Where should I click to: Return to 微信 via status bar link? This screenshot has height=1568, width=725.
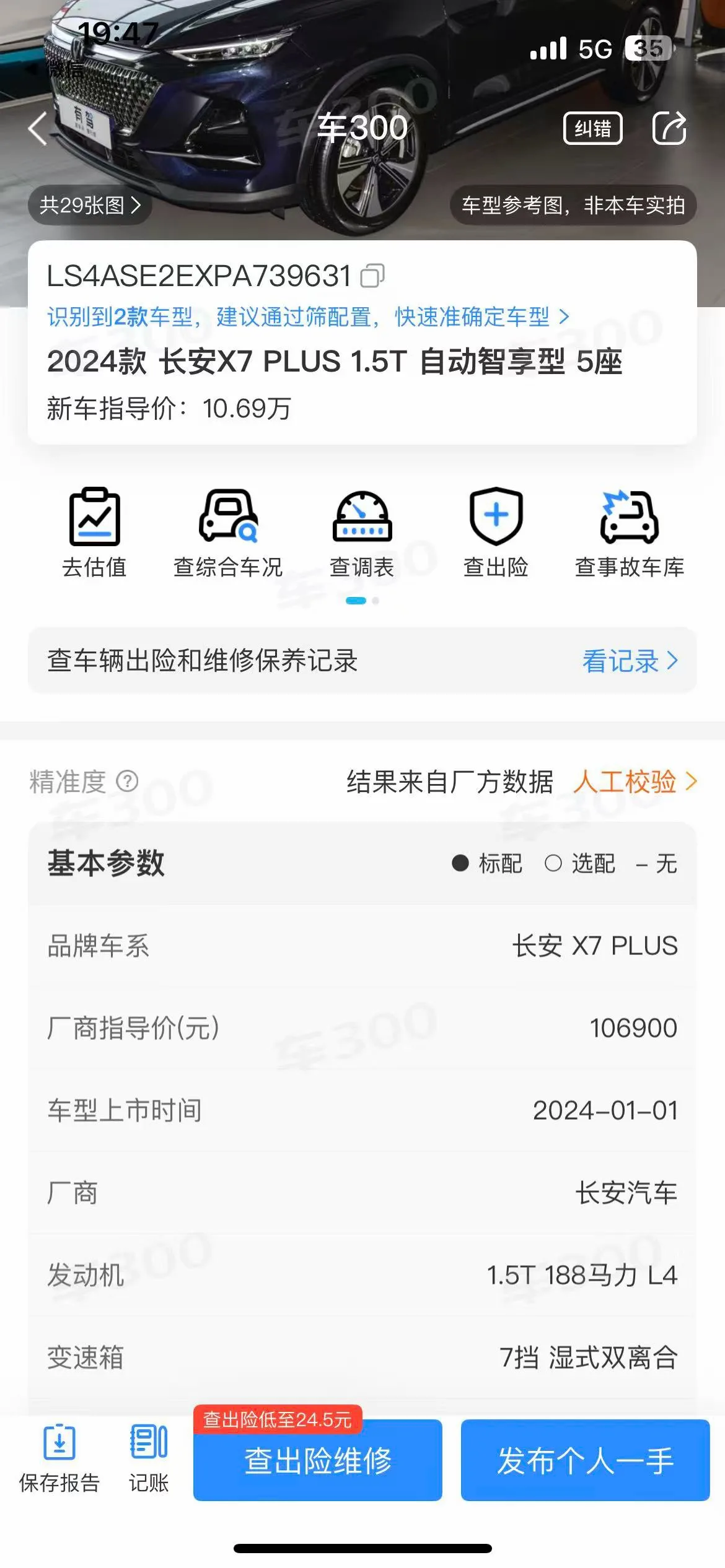coord(55,69)
